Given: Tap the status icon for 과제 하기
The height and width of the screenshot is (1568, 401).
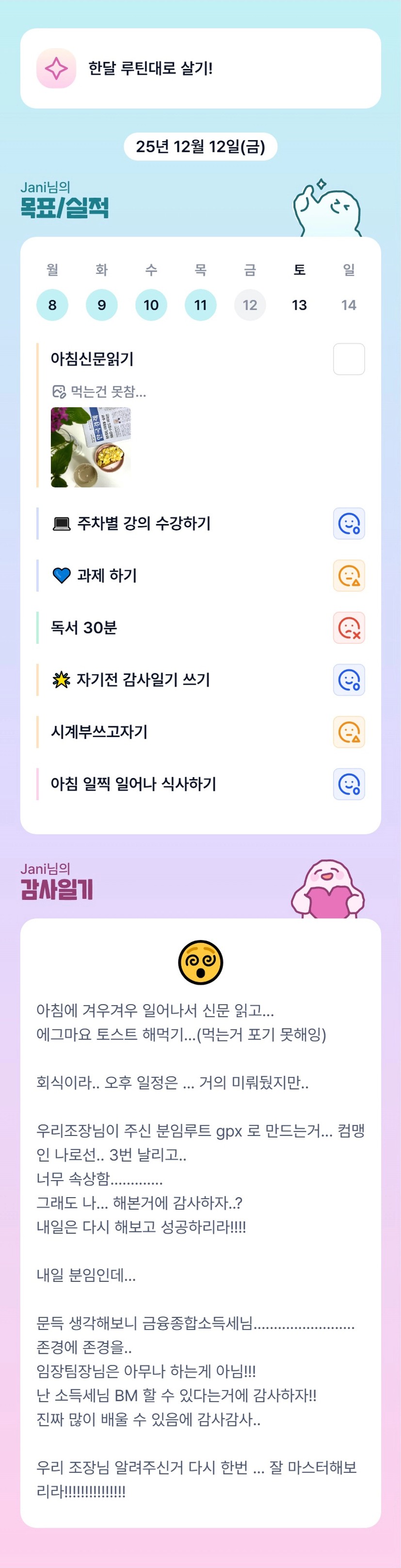Looking at the screenshot, I should click(349, 576).
